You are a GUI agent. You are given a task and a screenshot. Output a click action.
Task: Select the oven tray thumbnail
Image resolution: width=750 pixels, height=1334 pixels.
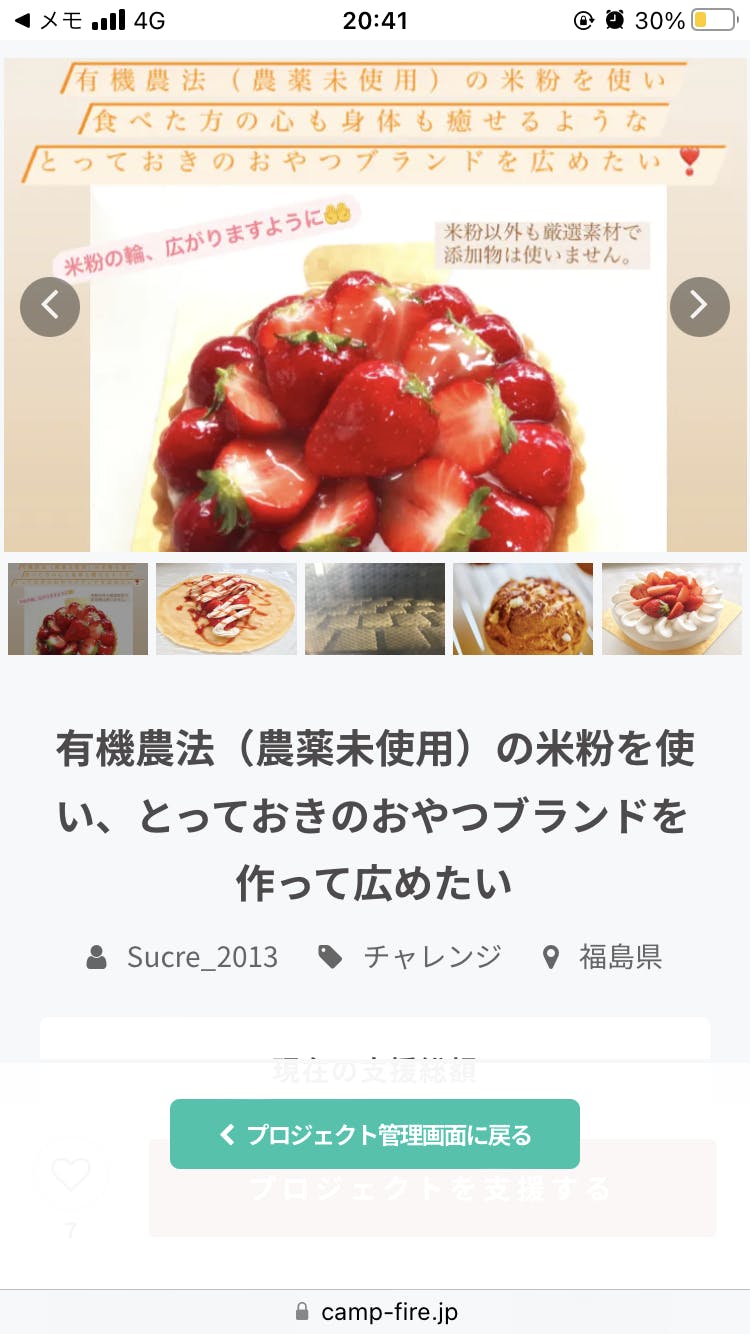coord(375,609)
